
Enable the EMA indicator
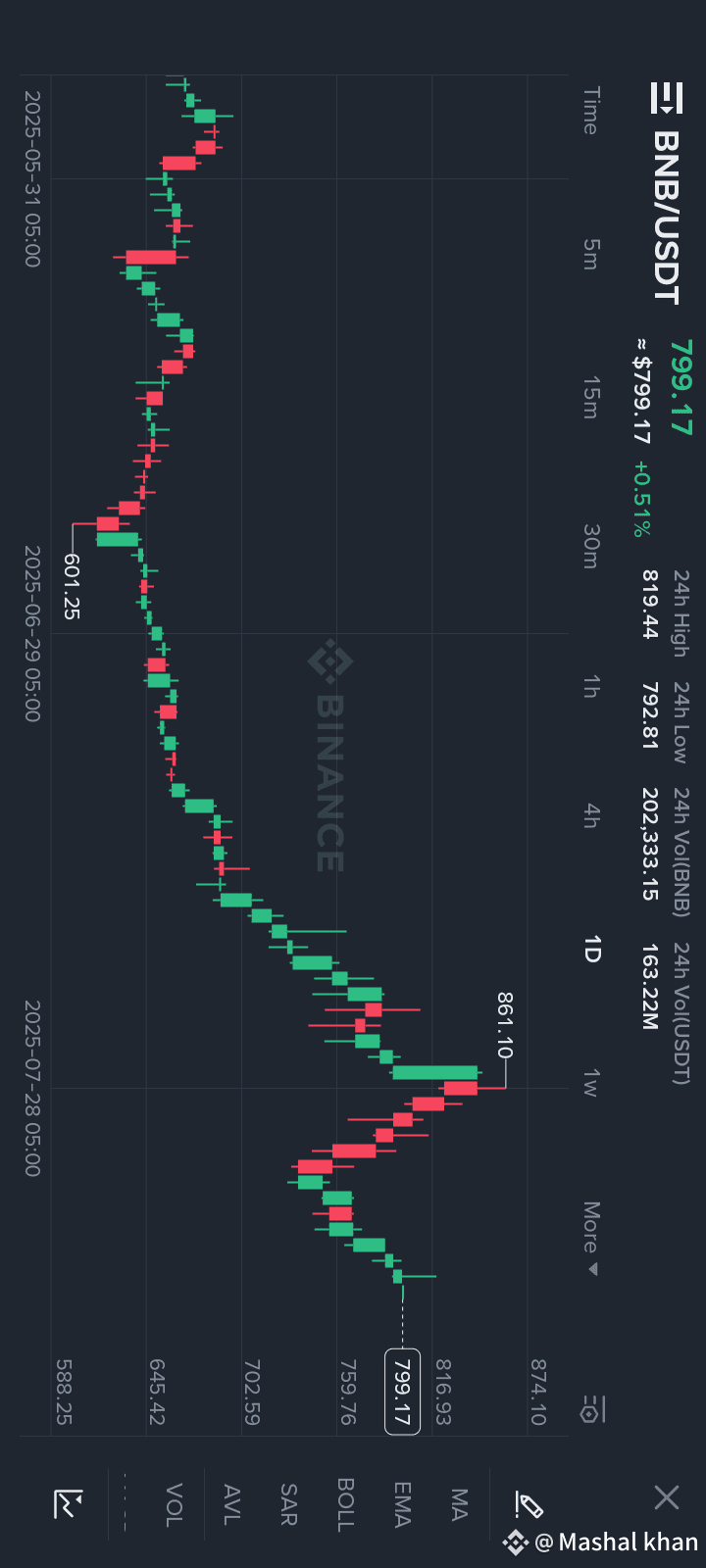[402, 1504]
